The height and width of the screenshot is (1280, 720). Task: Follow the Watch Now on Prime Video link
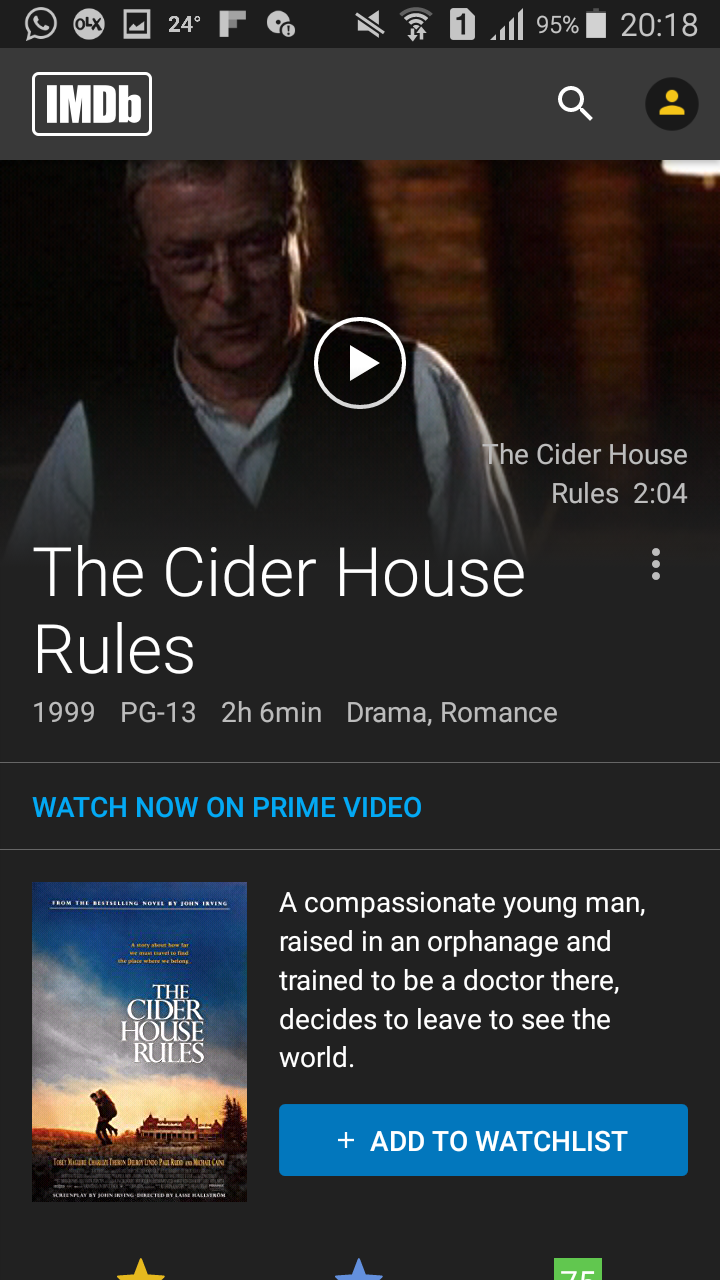227,807
